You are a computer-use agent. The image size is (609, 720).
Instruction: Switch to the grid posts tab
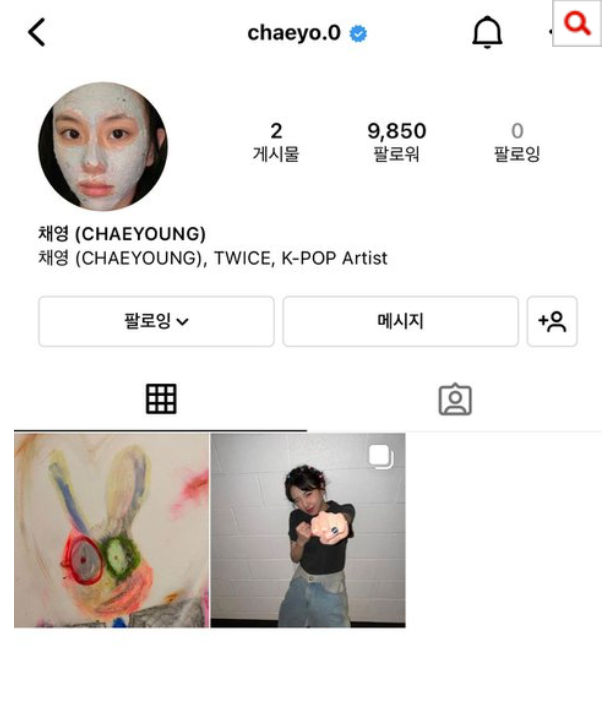tap(160, 400)
